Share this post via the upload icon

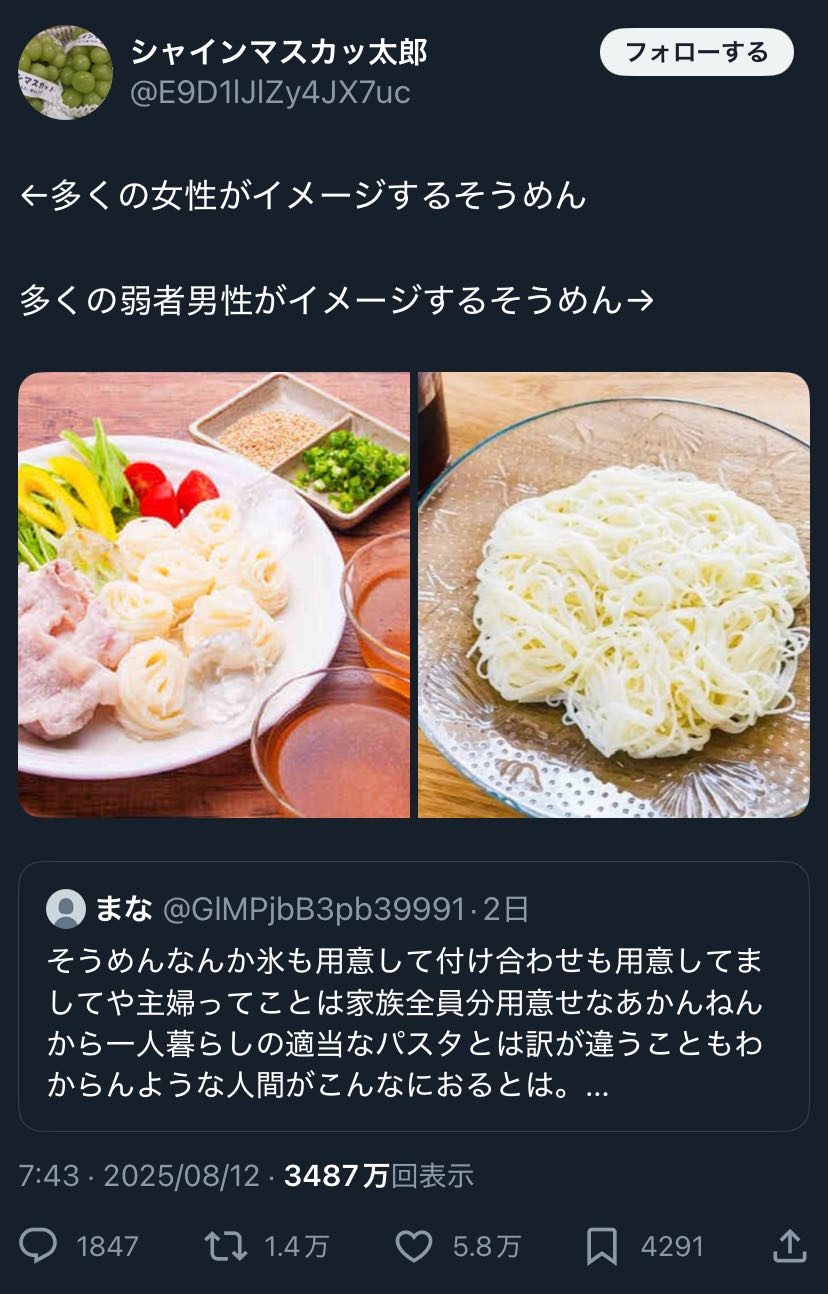coord(789,1246)
